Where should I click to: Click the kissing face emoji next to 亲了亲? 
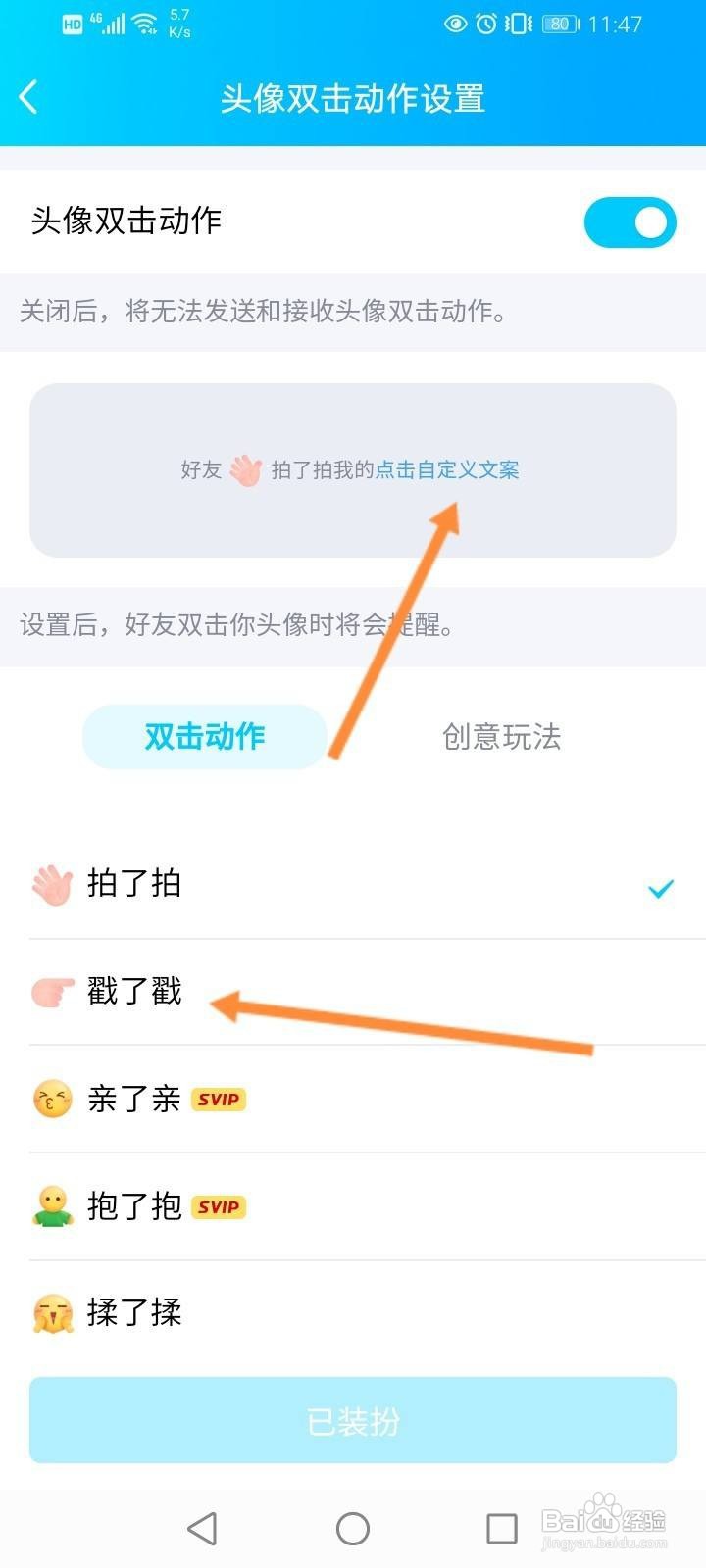(x=51, y=1100)
